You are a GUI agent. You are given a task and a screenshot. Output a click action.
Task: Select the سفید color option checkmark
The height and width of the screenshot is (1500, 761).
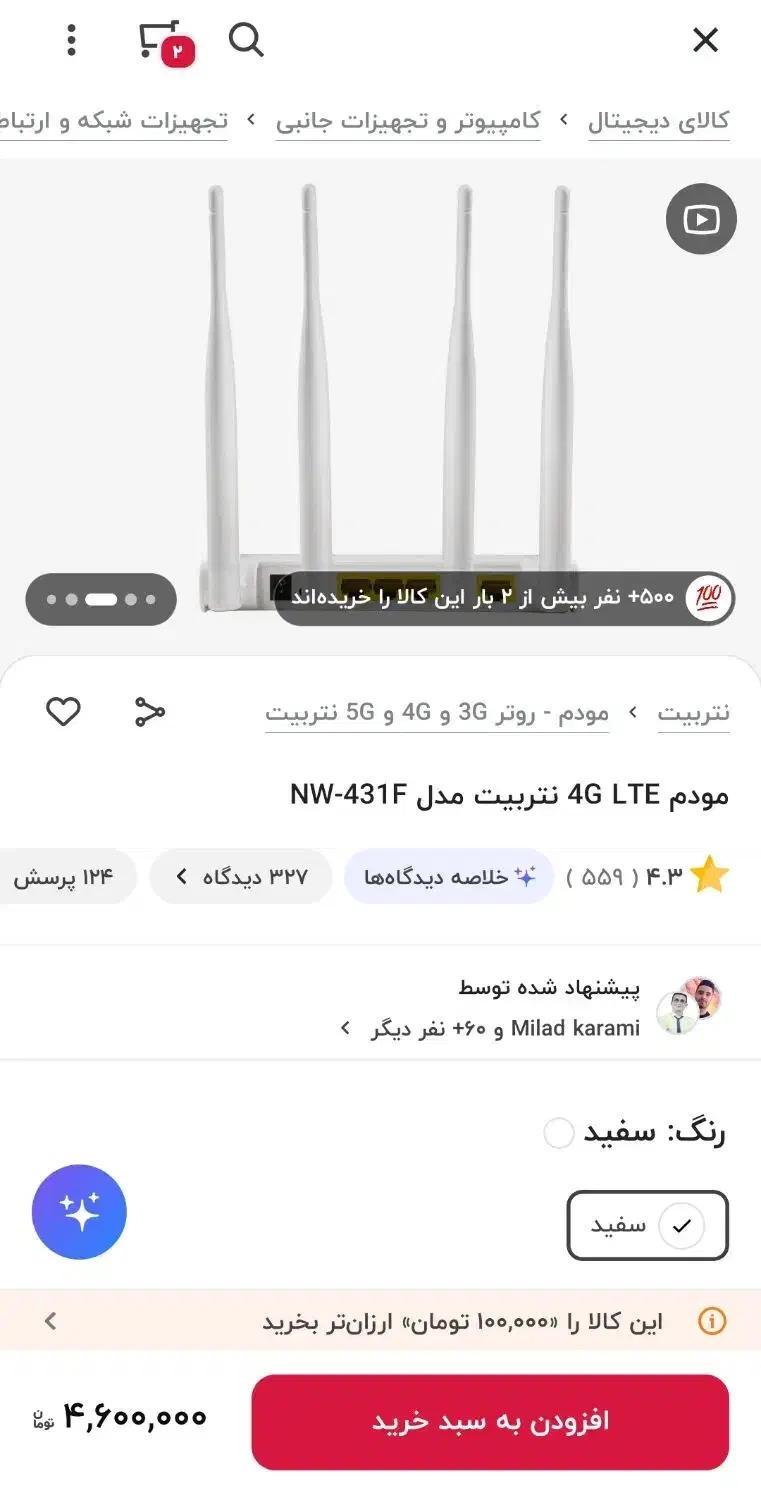point(684,1225)
